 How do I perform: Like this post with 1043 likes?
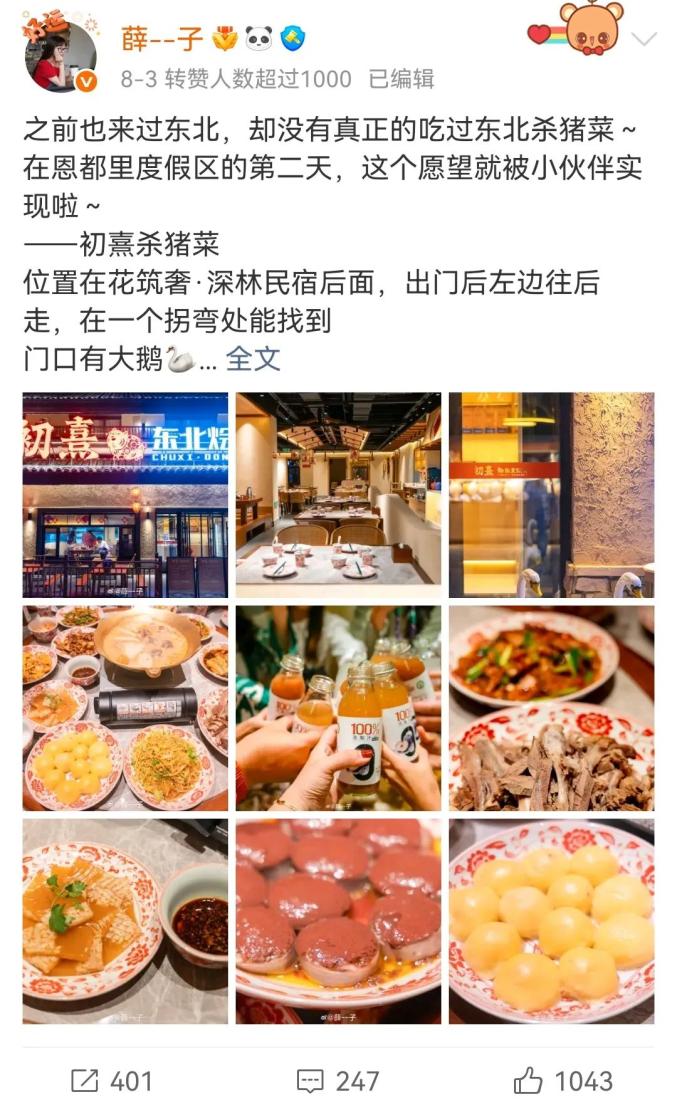[563, 1081]
